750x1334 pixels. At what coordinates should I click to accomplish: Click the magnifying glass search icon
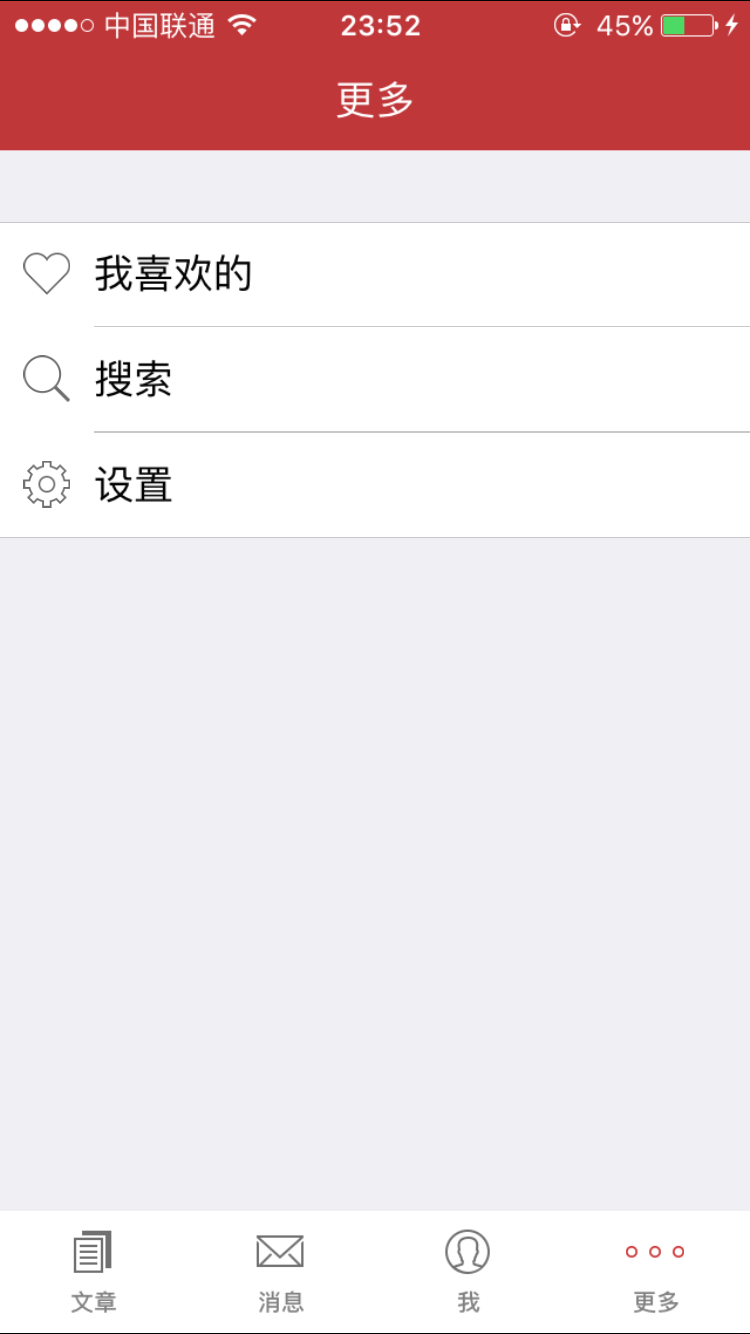coord(46,379)
